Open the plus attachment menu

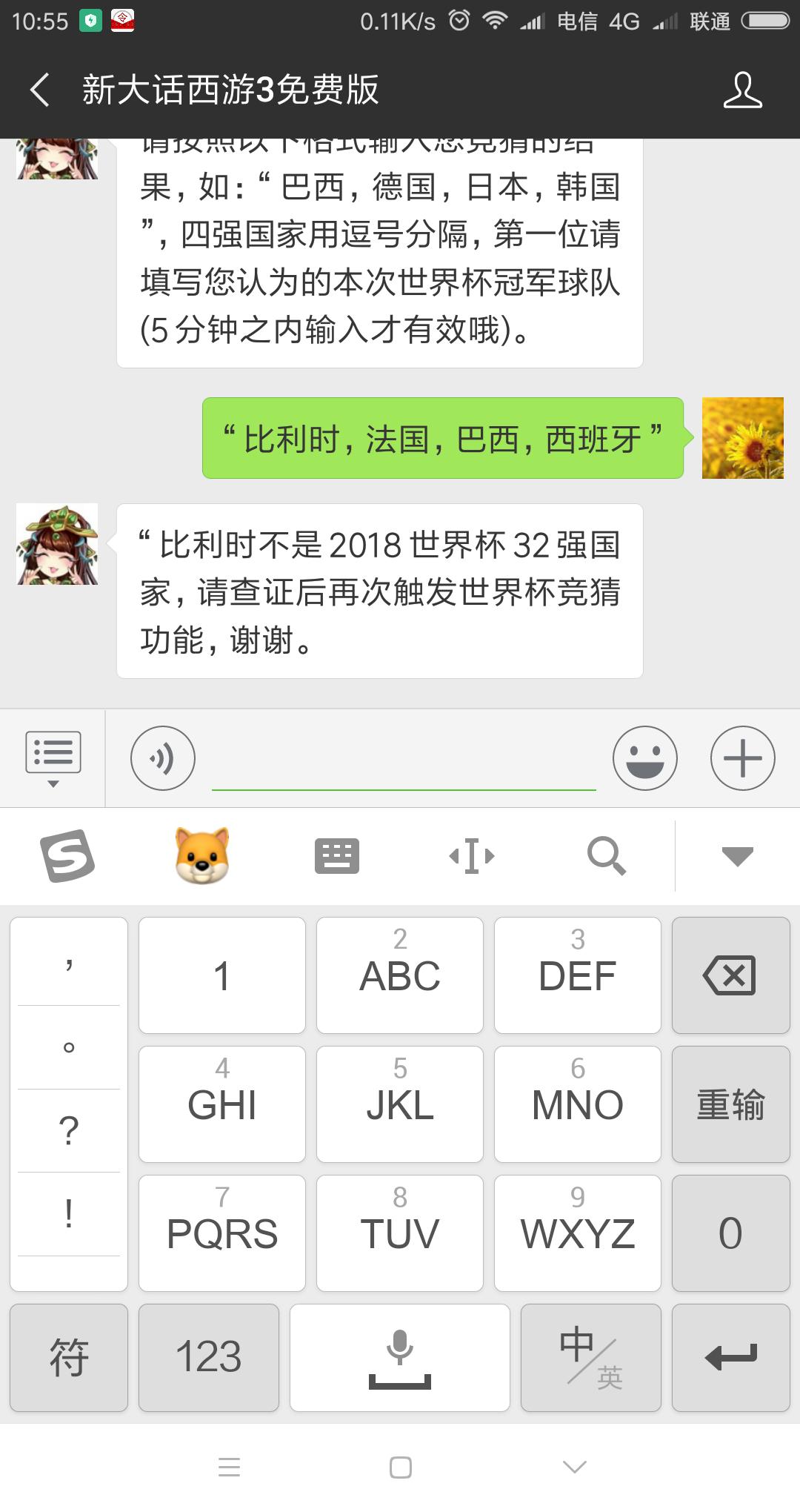coord(742,758)
